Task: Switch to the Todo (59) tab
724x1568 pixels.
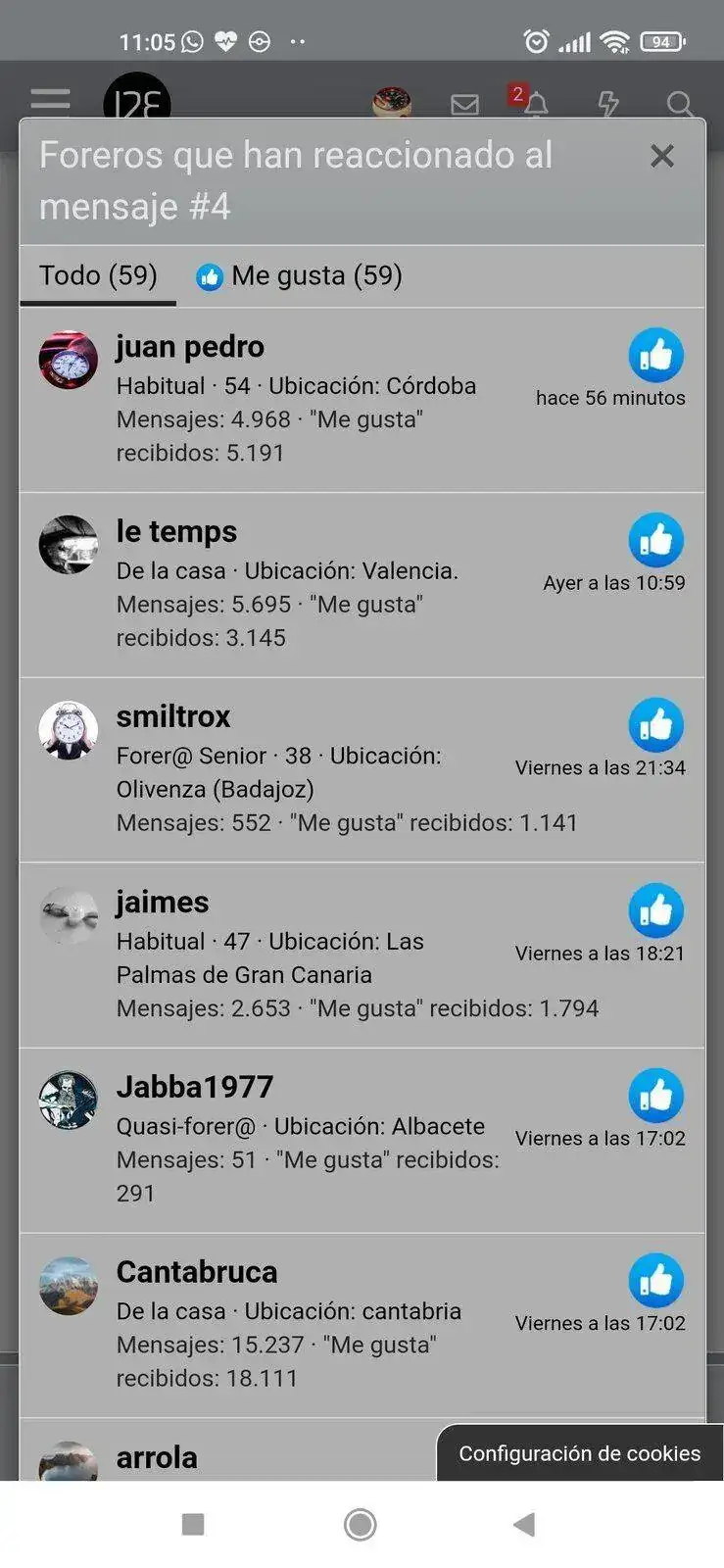Action: [x=98, y=275]
